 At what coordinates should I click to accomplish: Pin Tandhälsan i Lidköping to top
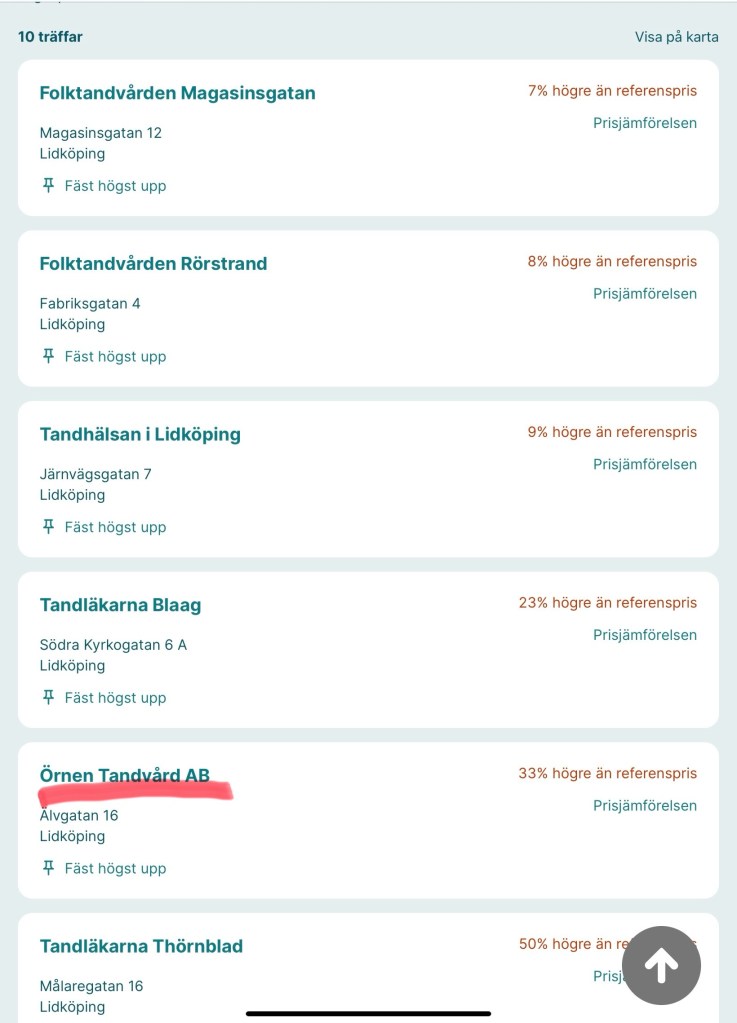pos(104,527)
